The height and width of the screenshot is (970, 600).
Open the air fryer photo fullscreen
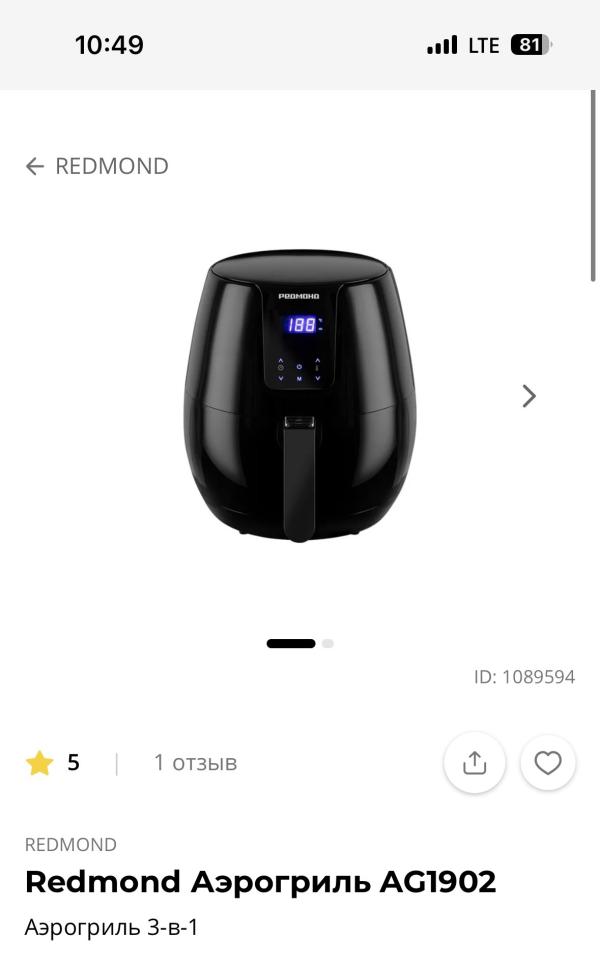point(299,396)
